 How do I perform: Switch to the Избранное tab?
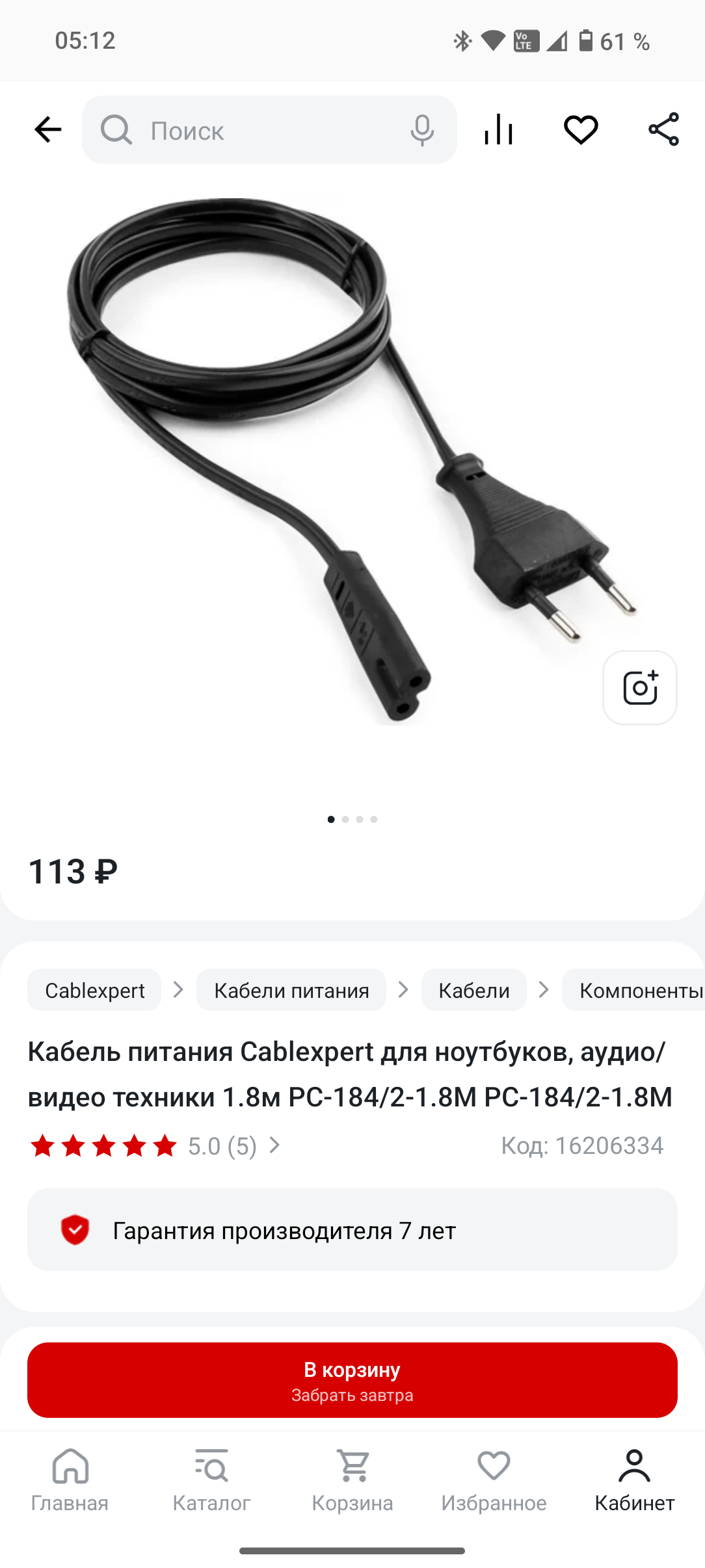494,1480
